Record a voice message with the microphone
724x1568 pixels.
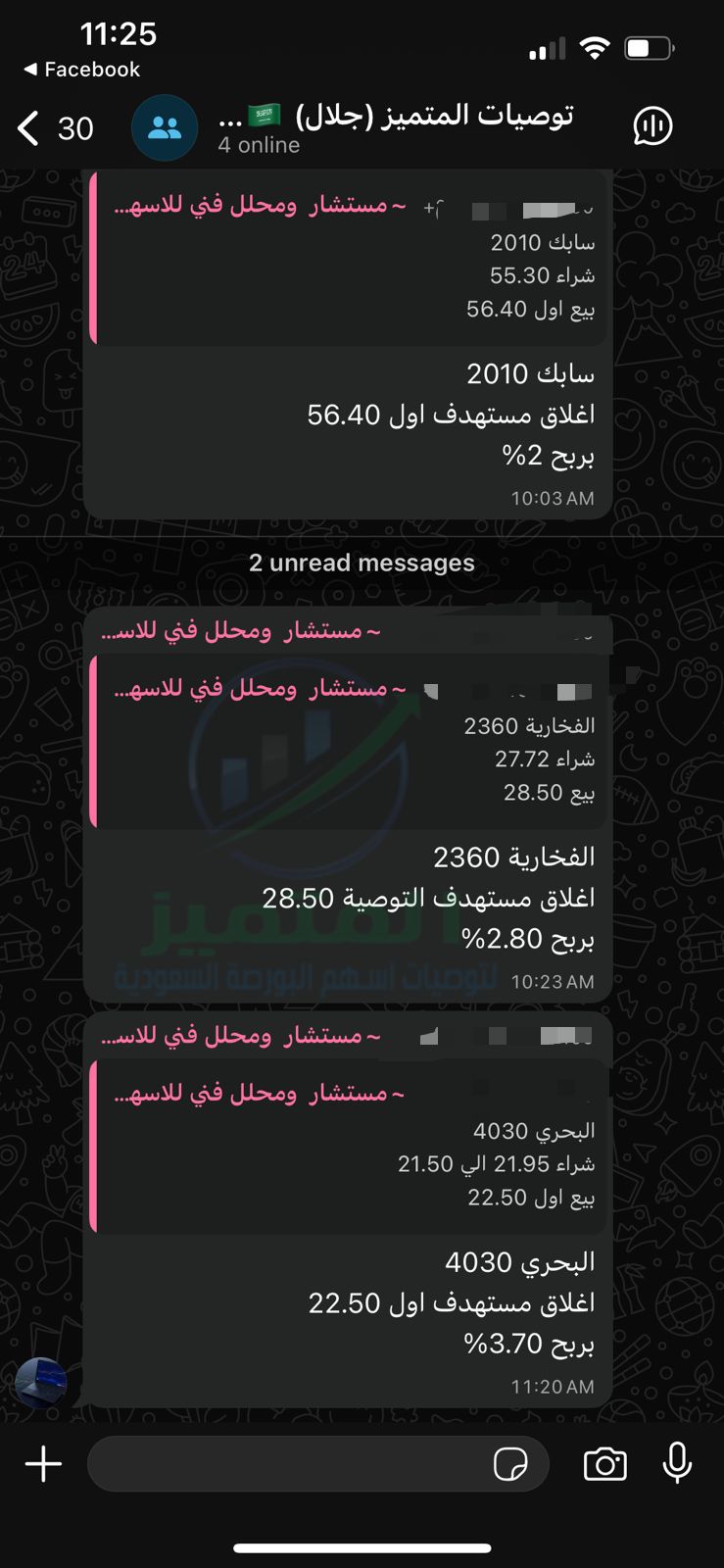click(x=677, y=1464)
